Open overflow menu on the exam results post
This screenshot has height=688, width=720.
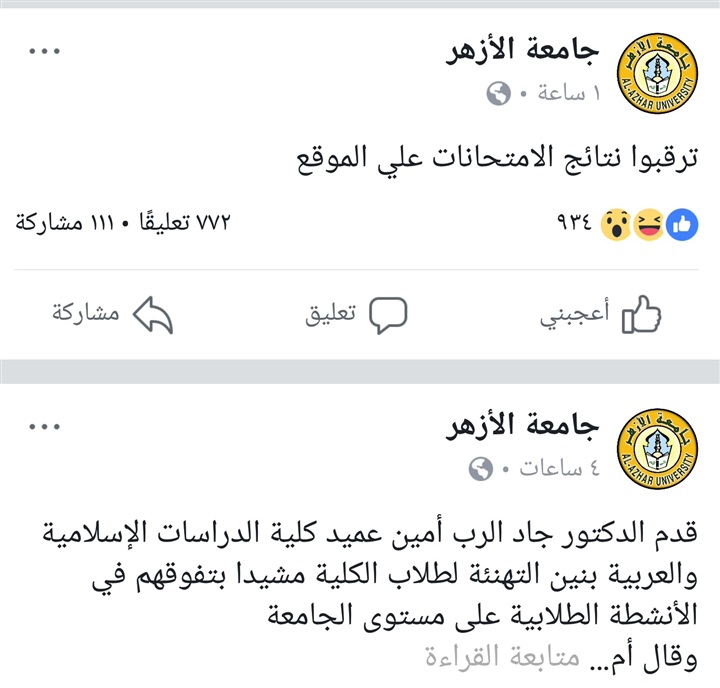click(x=44, y=51)
